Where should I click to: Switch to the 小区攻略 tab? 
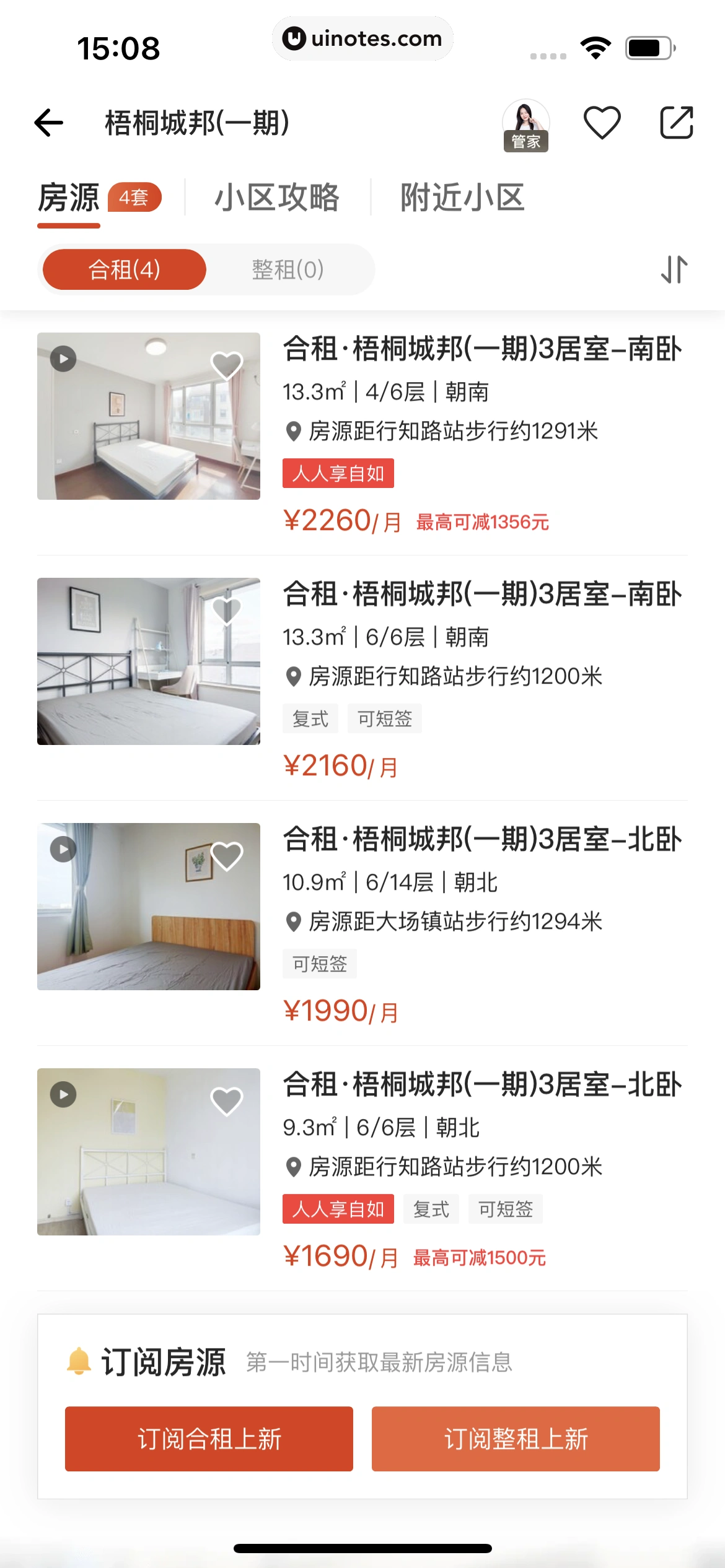(x=278, y=197)
